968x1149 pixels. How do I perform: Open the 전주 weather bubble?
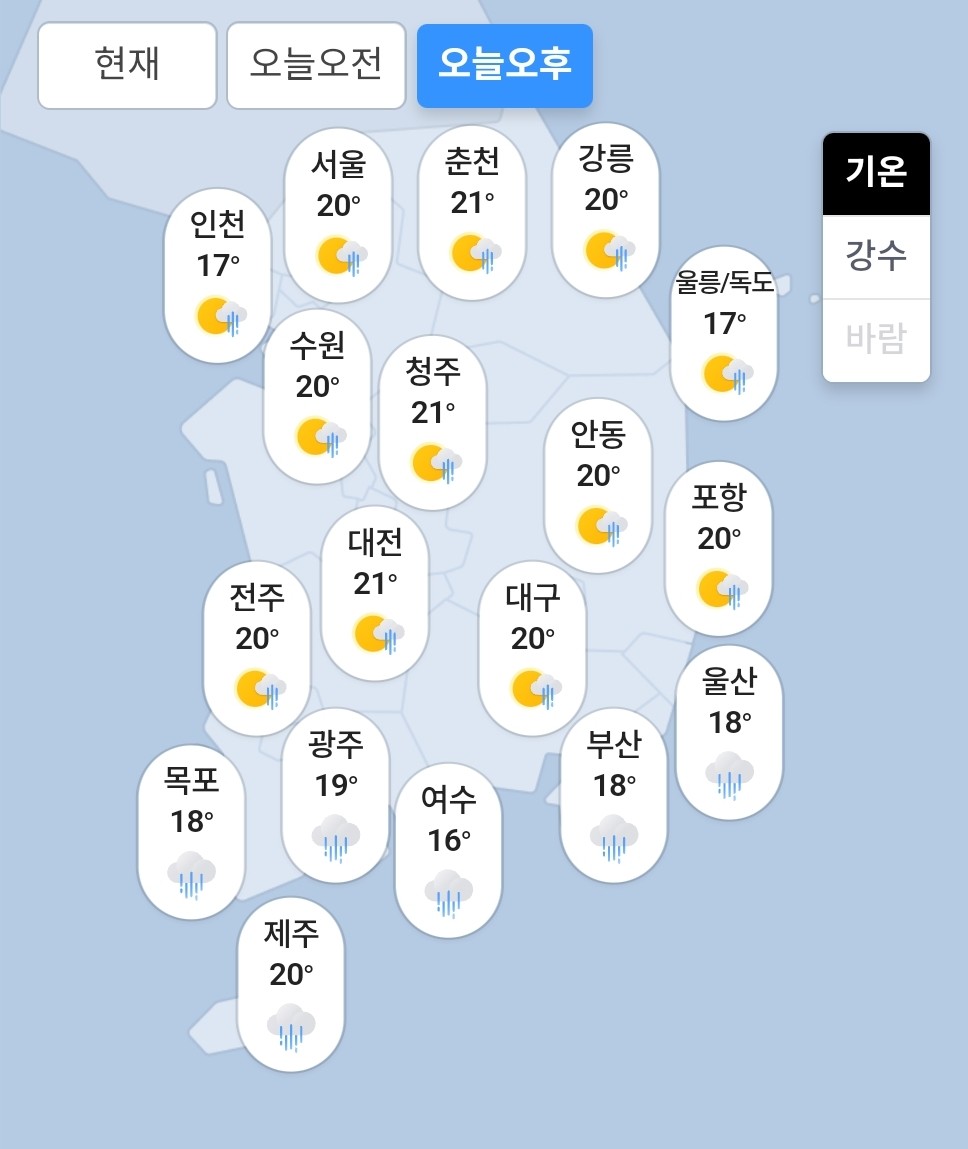(x=257, y=649)
